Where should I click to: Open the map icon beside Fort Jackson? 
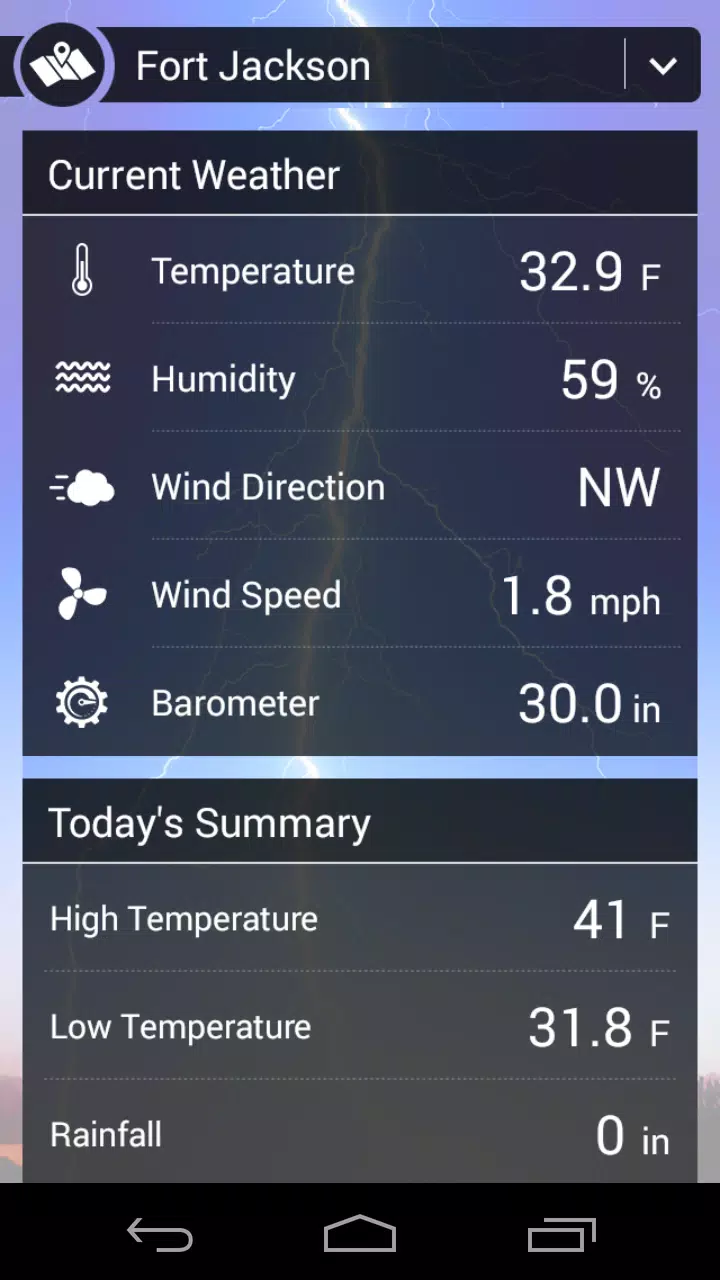point(62,66)
